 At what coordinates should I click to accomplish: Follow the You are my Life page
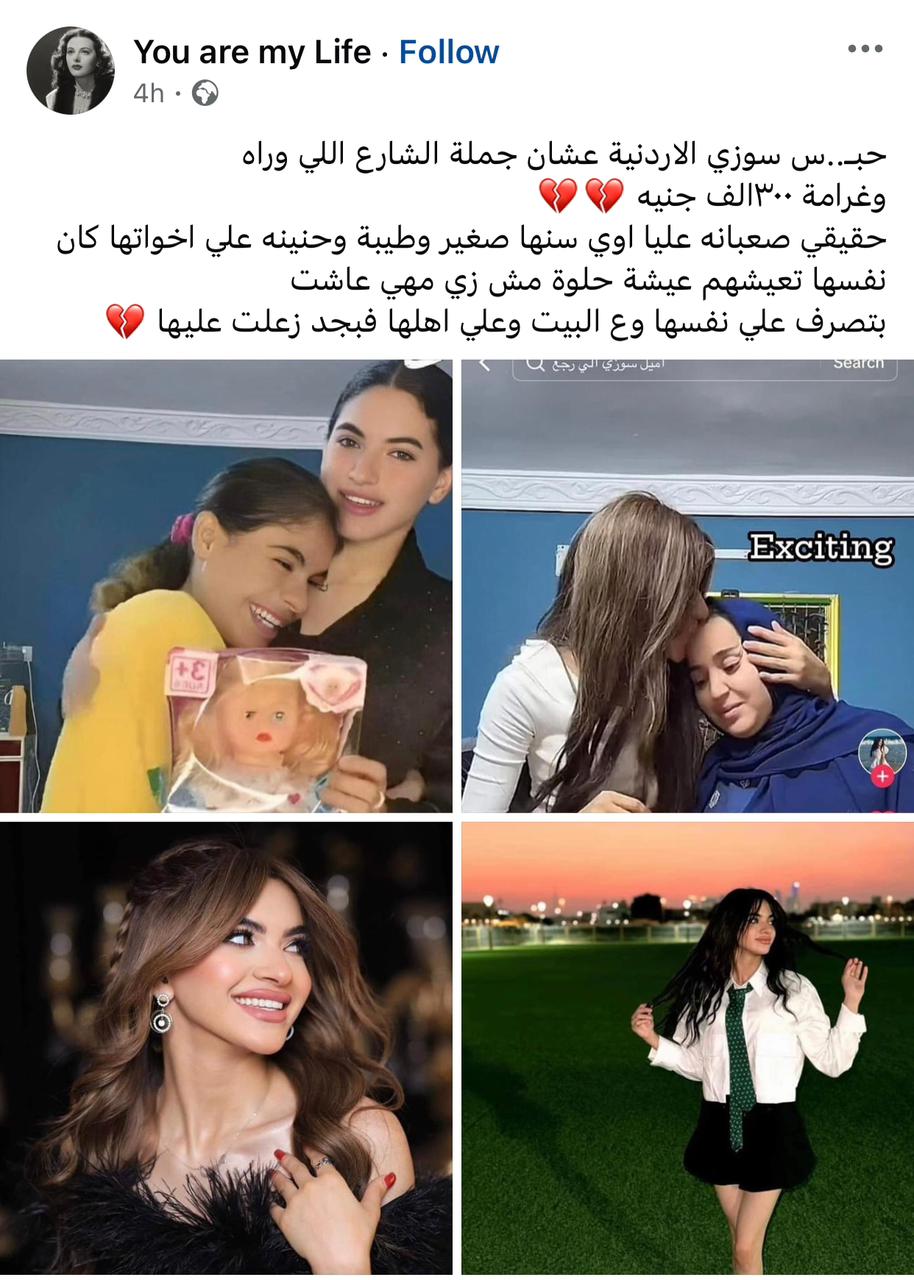(449, 52)
